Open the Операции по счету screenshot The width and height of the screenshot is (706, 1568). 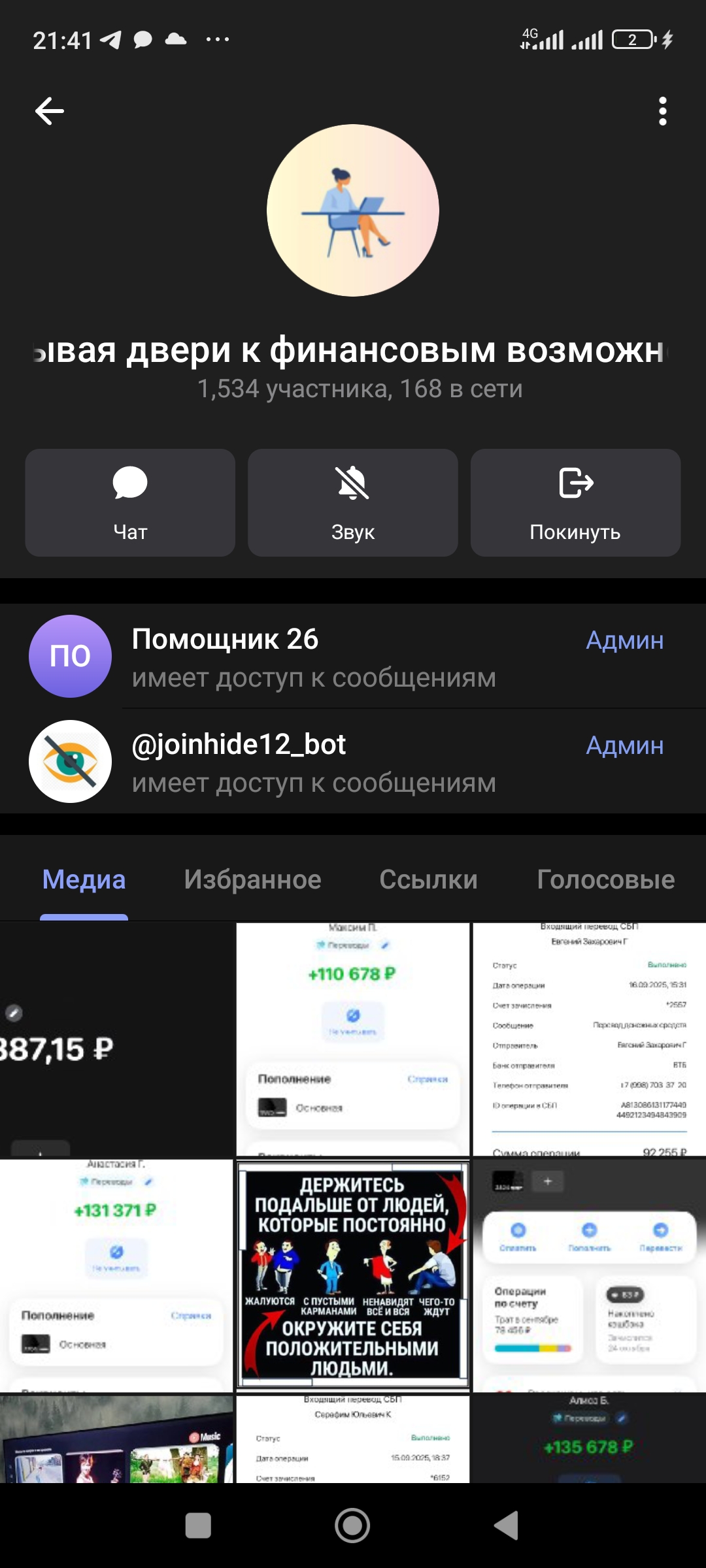point(589,1275)
